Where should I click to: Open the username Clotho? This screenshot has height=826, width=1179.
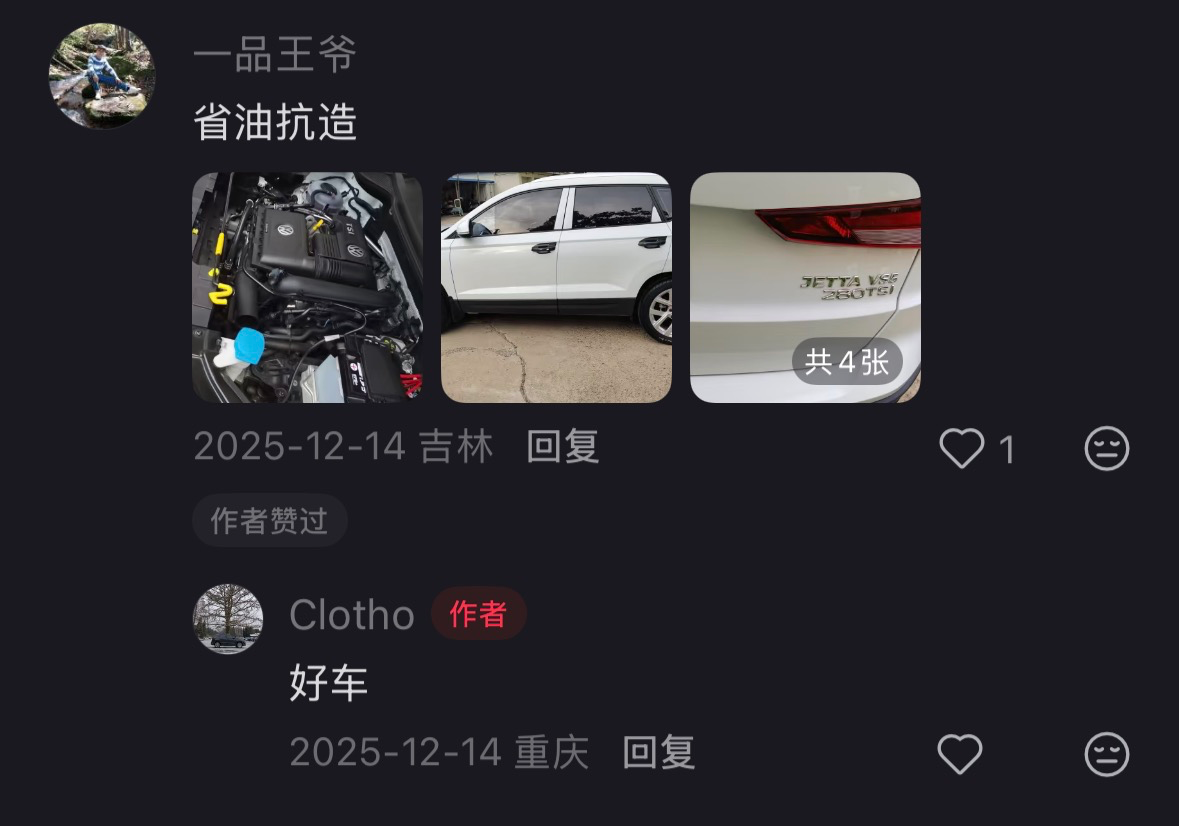[352, 615]
